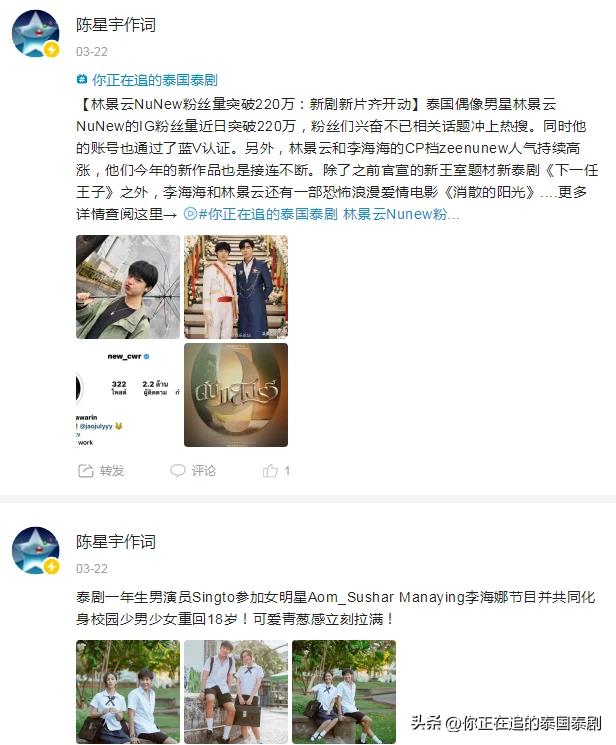Open the new_cwr Instagram profile screenshot image
This screenshot has height=745, width=616.
coord(127,394)
